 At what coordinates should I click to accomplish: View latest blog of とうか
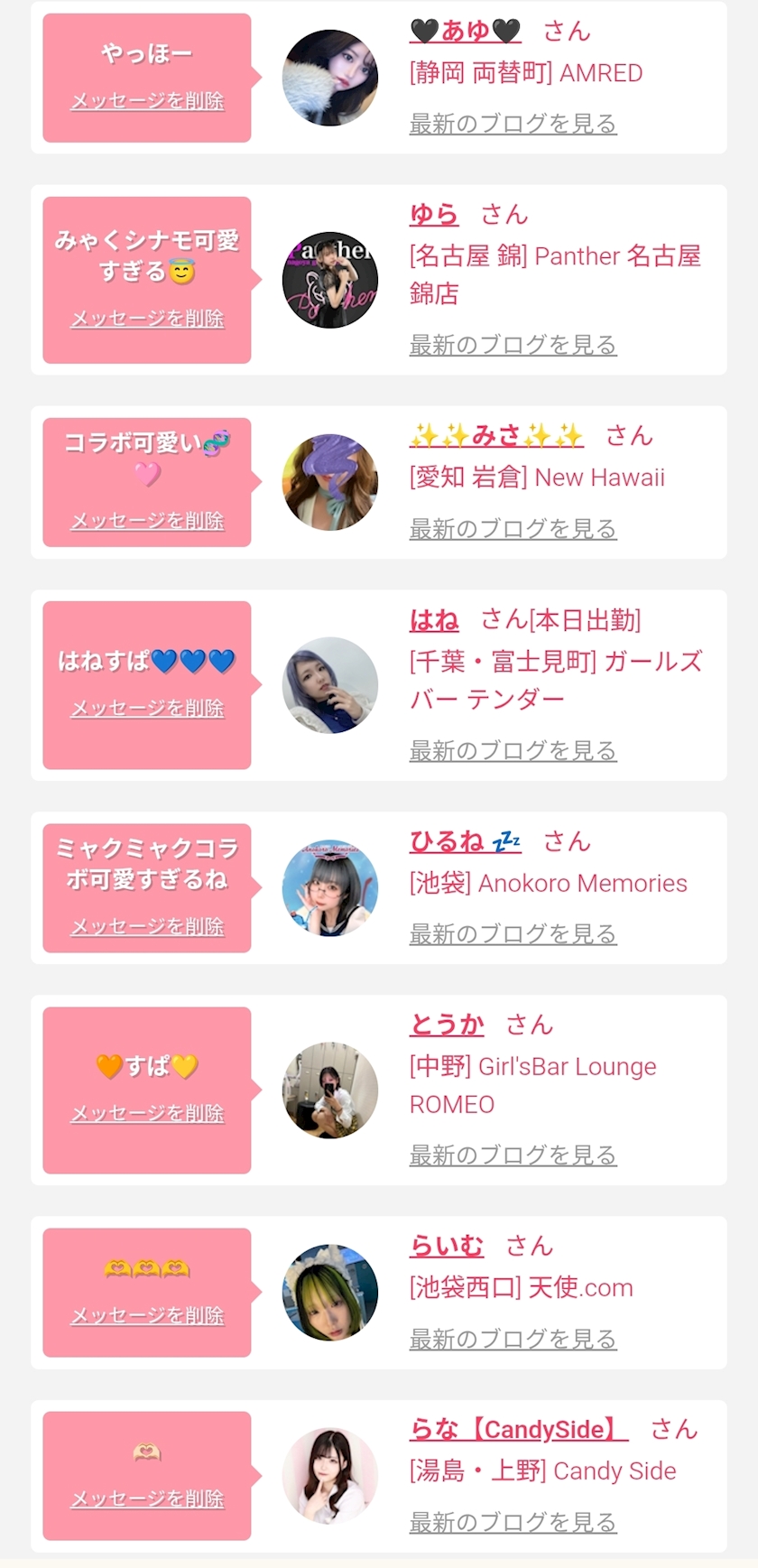[x=513, y=1155]
